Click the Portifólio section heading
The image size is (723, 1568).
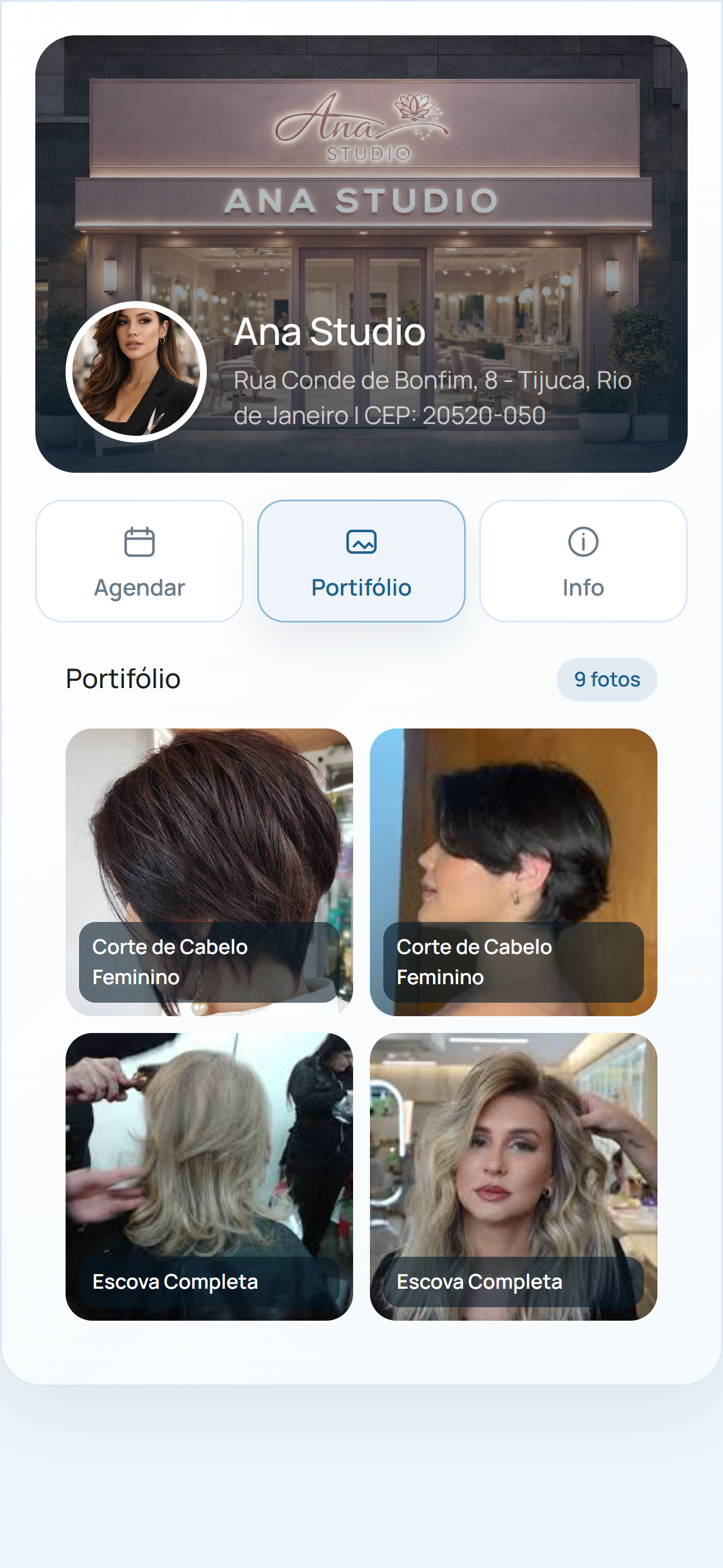click(x=122, y=679)
